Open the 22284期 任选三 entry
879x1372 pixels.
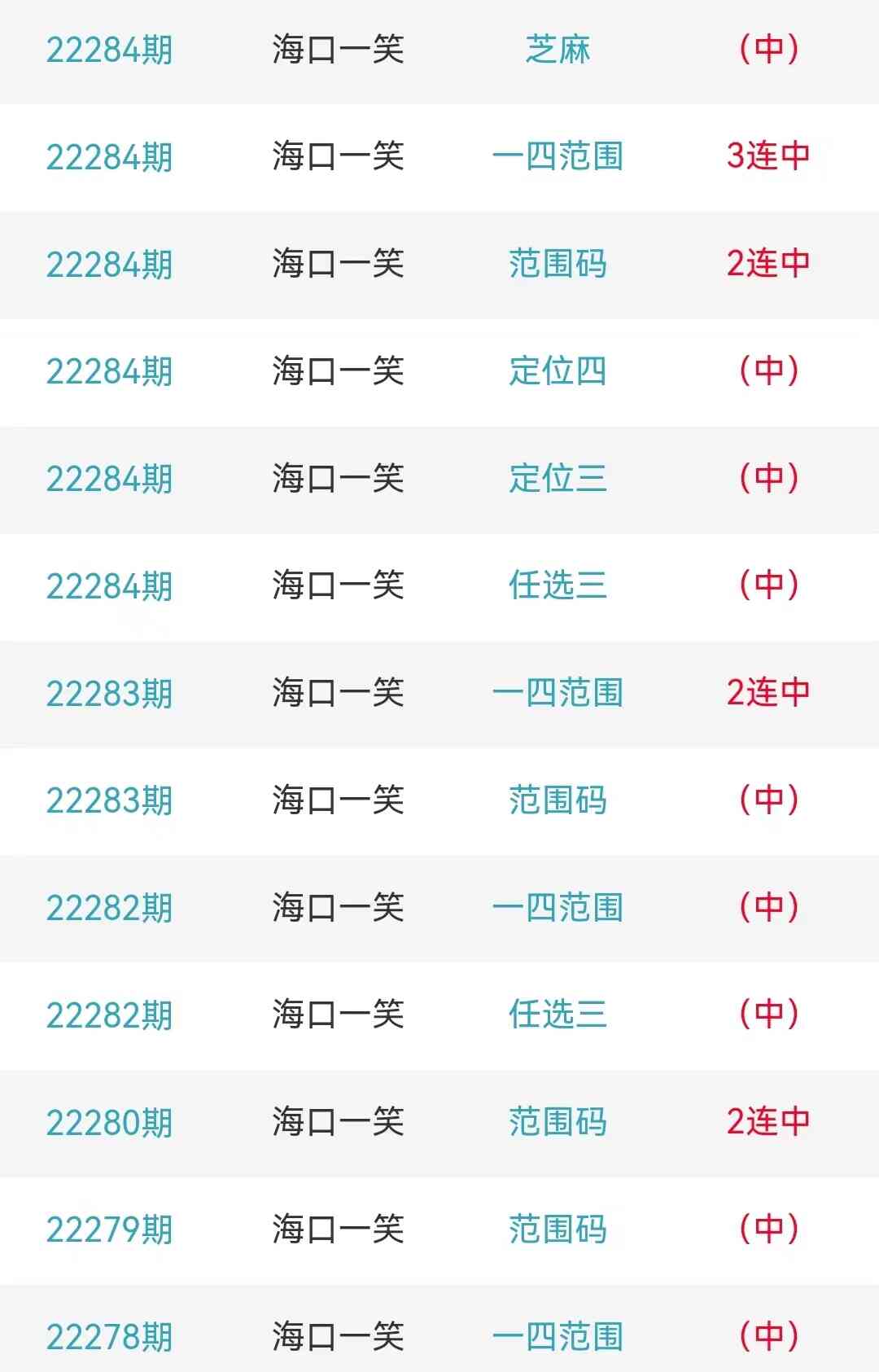point(558,585)
